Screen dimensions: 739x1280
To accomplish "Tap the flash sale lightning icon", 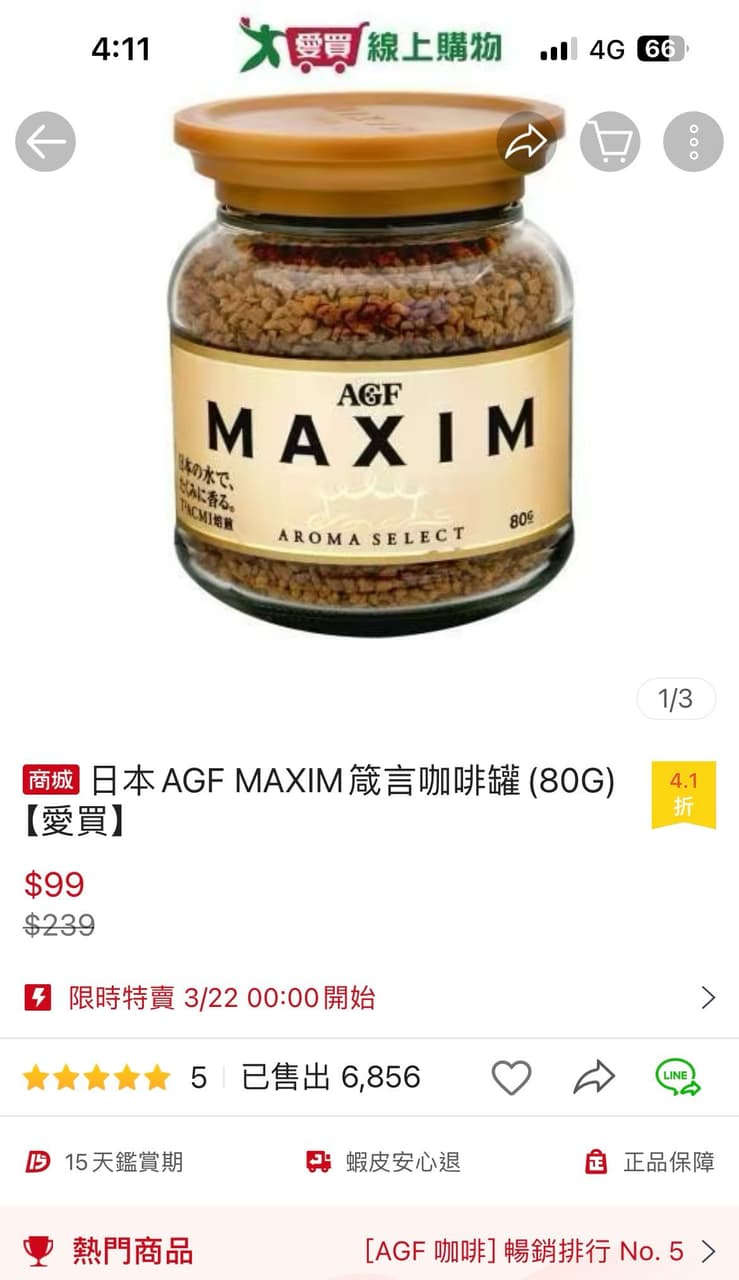I will point(38,998).
